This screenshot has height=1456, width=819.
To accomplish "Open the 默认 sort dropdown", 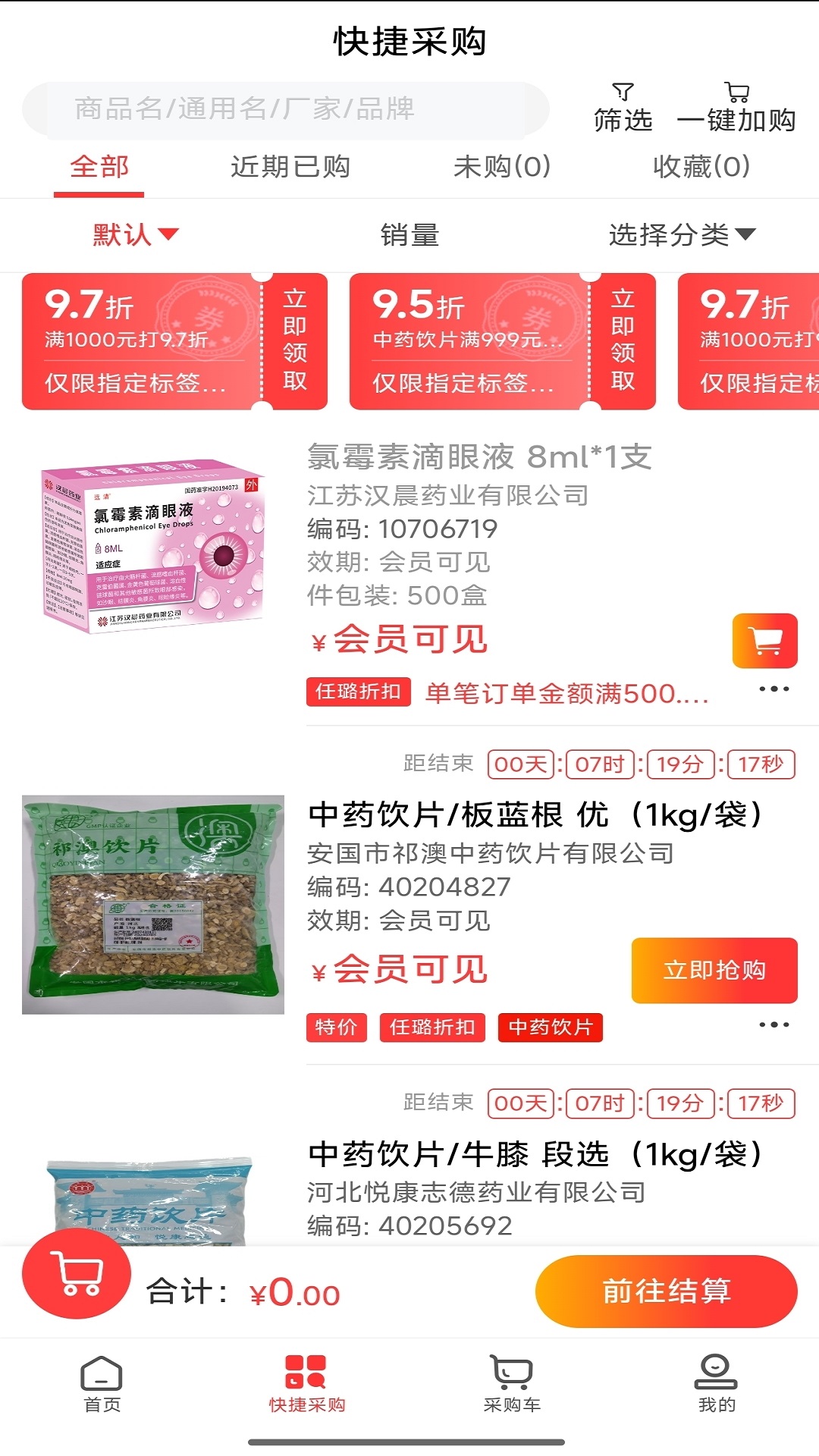I will [x=133, y=235].
